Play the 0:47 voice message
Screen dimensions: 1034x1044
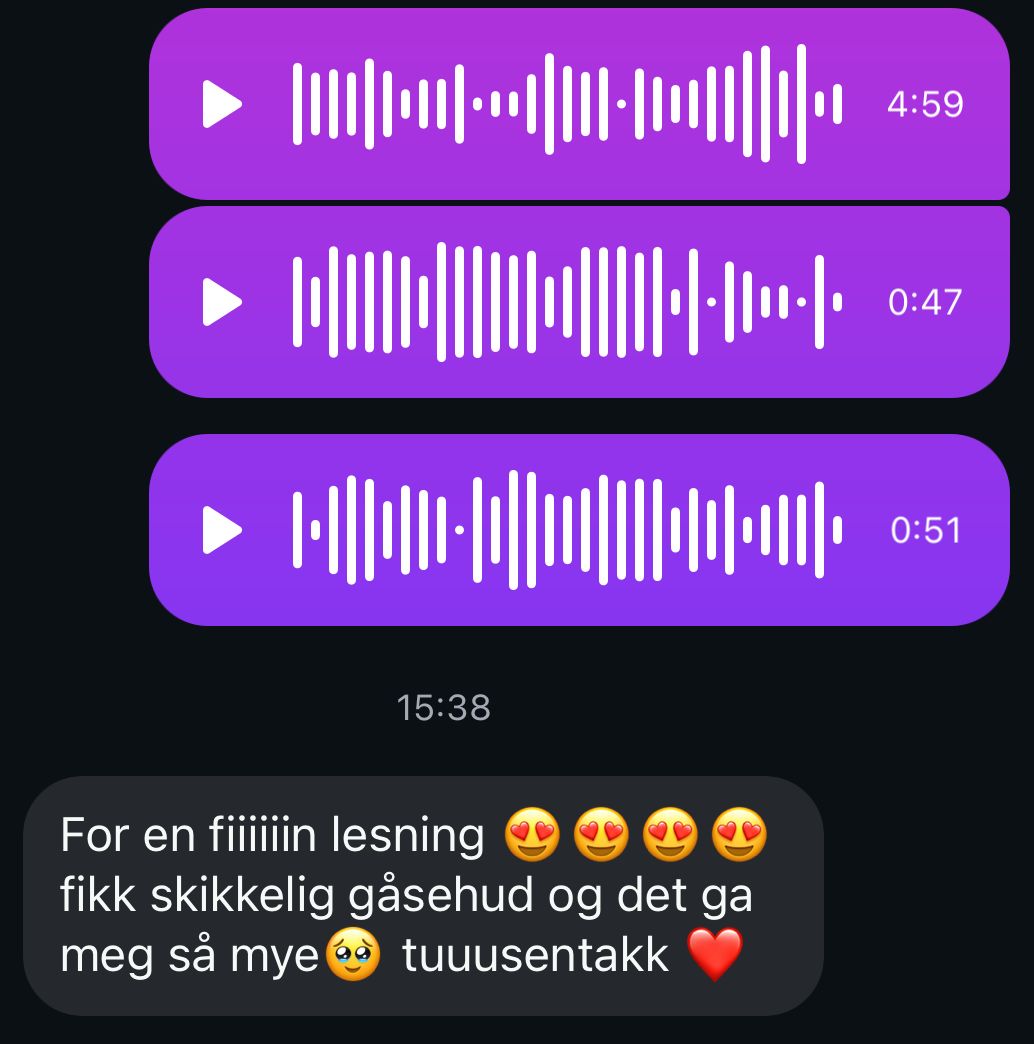222,302
